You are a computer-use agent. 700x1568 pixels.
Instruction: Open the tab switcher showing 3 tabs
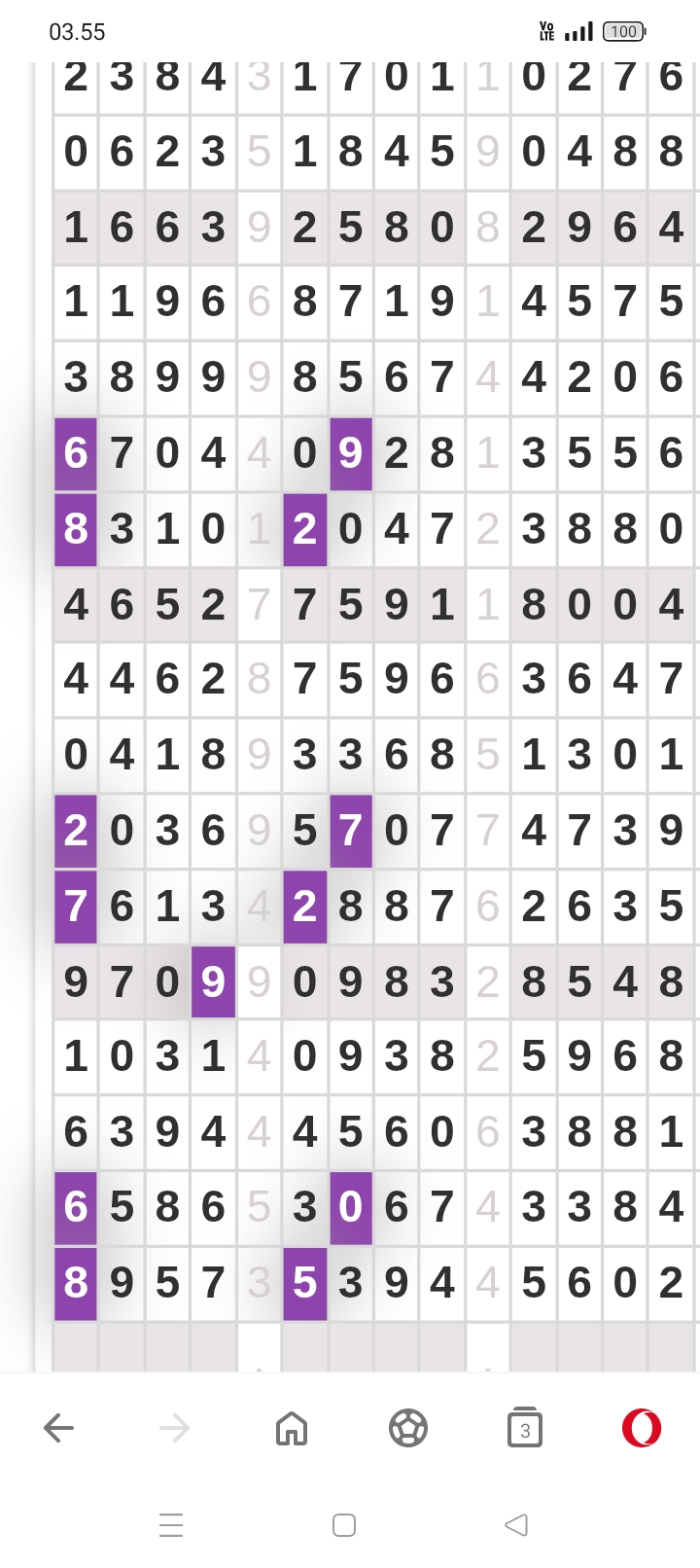coord(525,1427)
